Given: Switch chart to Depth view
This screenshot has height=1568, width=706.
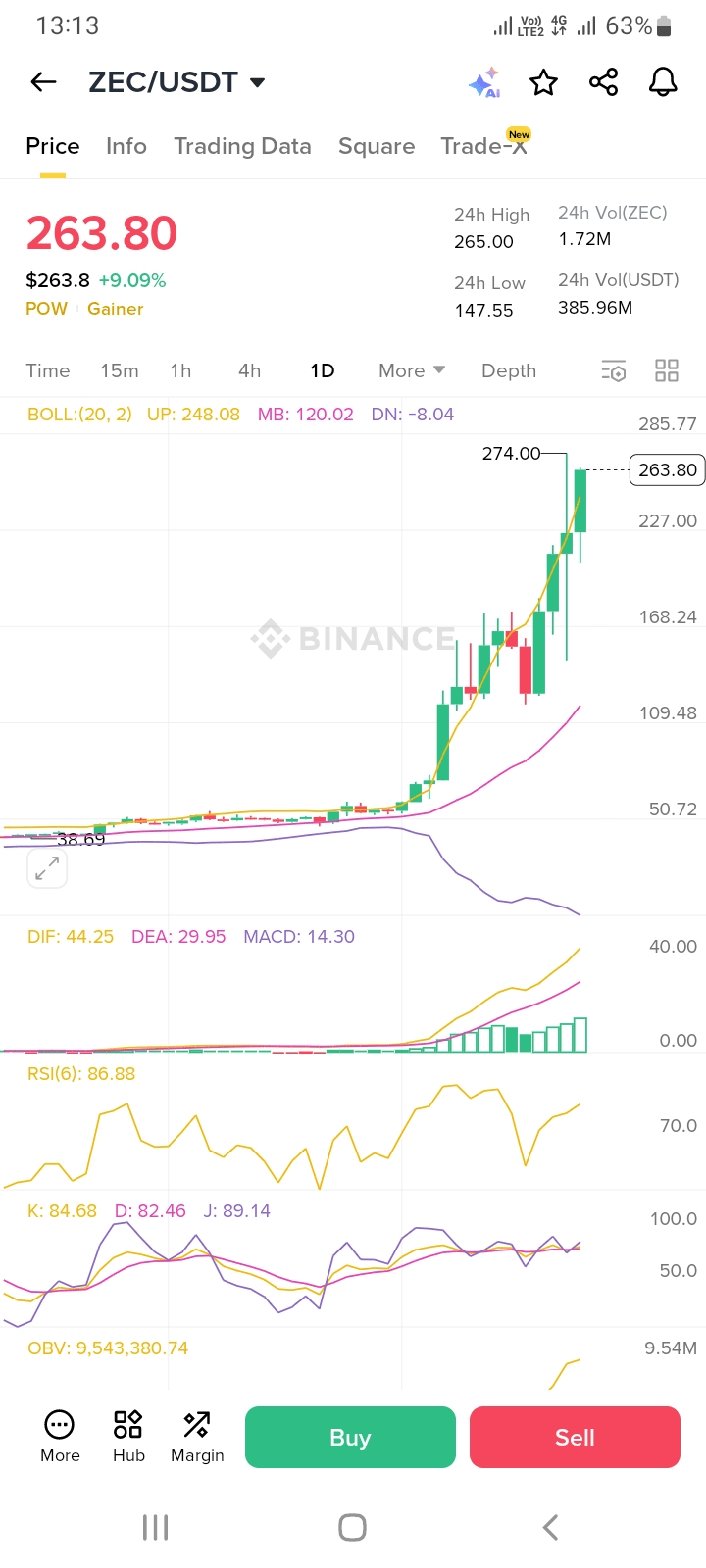Looking at the screenshot, I should coord(509,370).
